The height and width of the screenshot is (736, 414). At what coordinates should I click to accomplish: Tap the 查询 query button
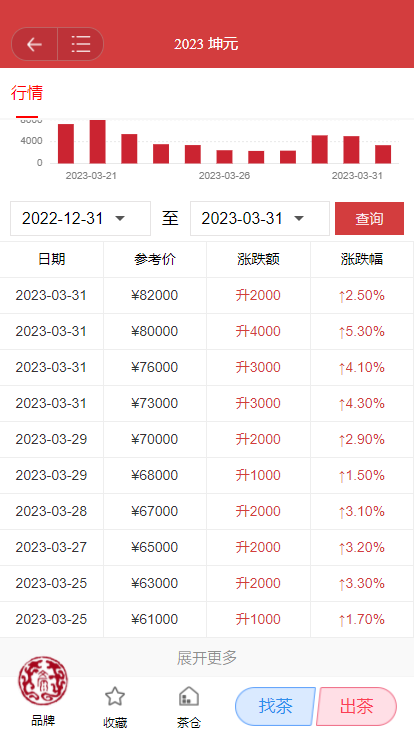coord(369,219)
